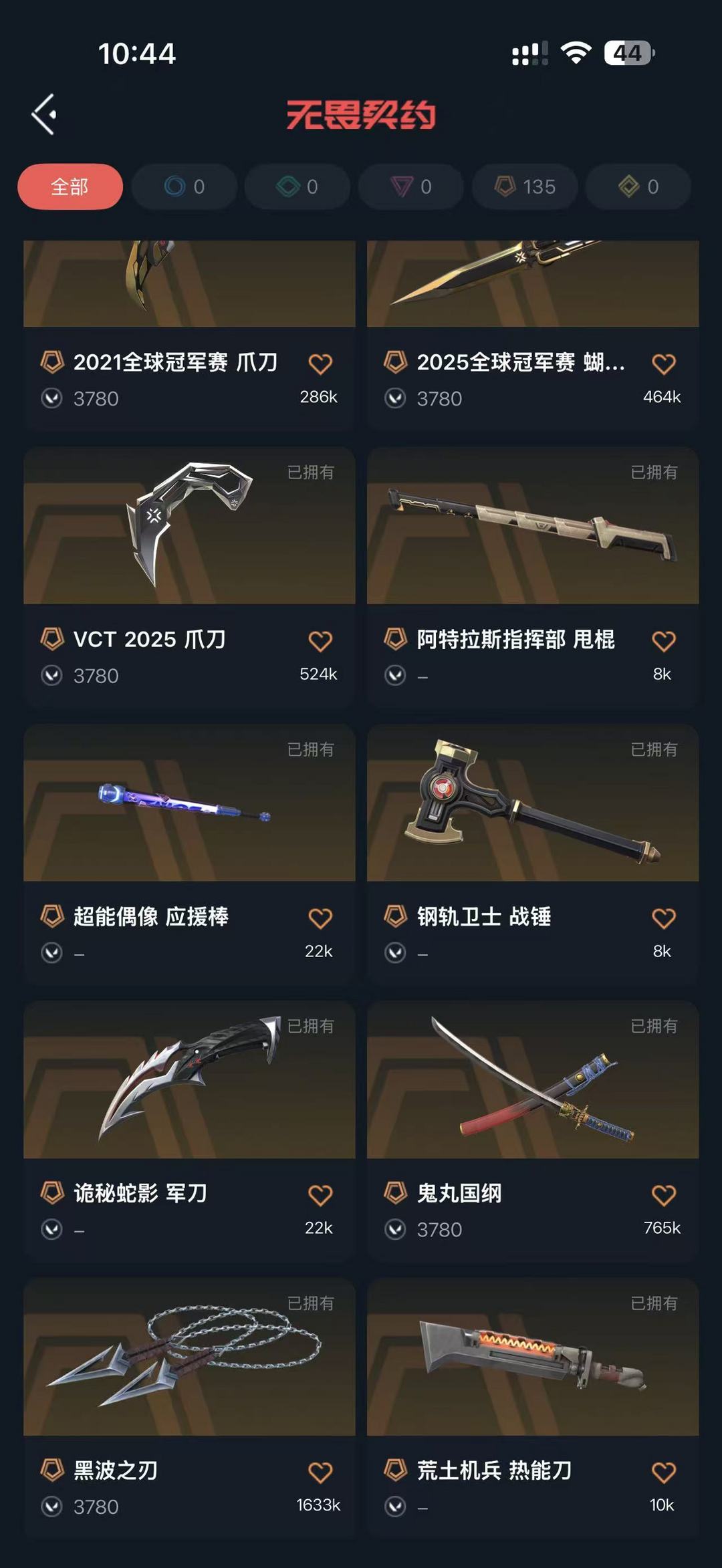
Task: Like the VCT 2025 爪刀 skin
Action: point(320,641)
